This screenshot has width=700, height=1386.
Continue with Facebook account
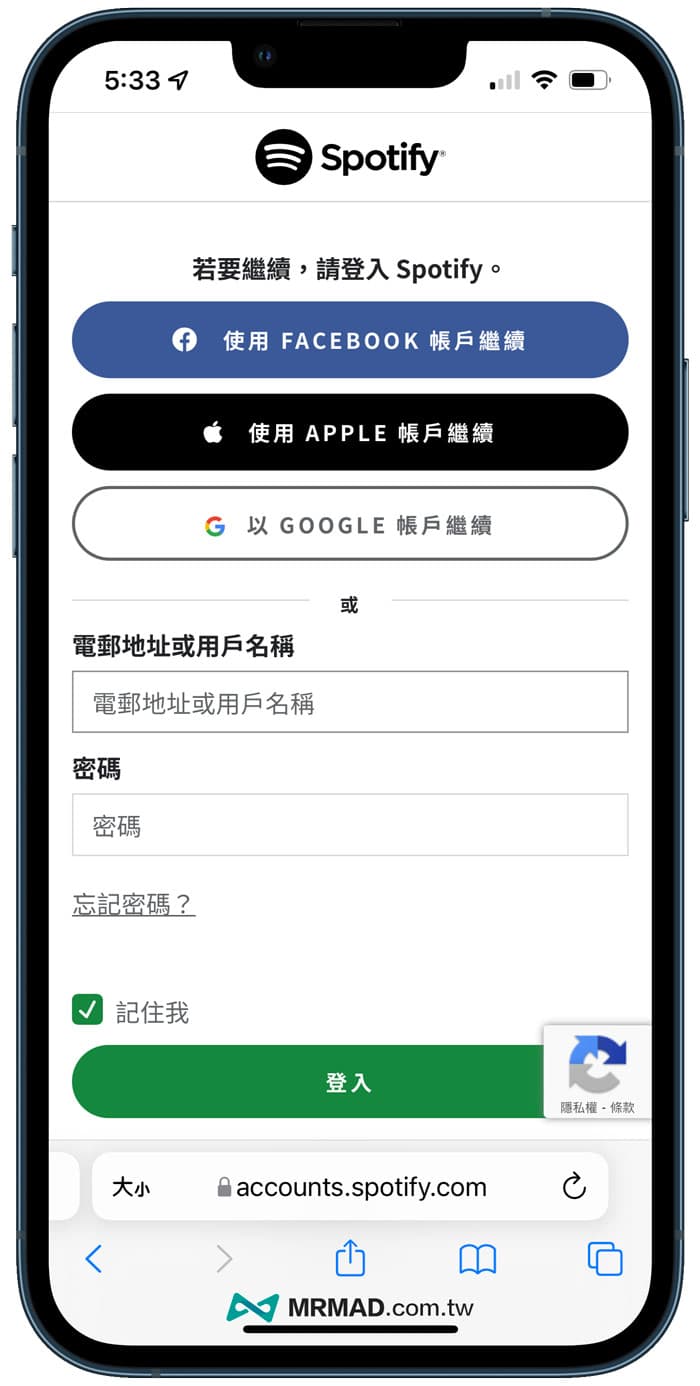click(350, 340)
